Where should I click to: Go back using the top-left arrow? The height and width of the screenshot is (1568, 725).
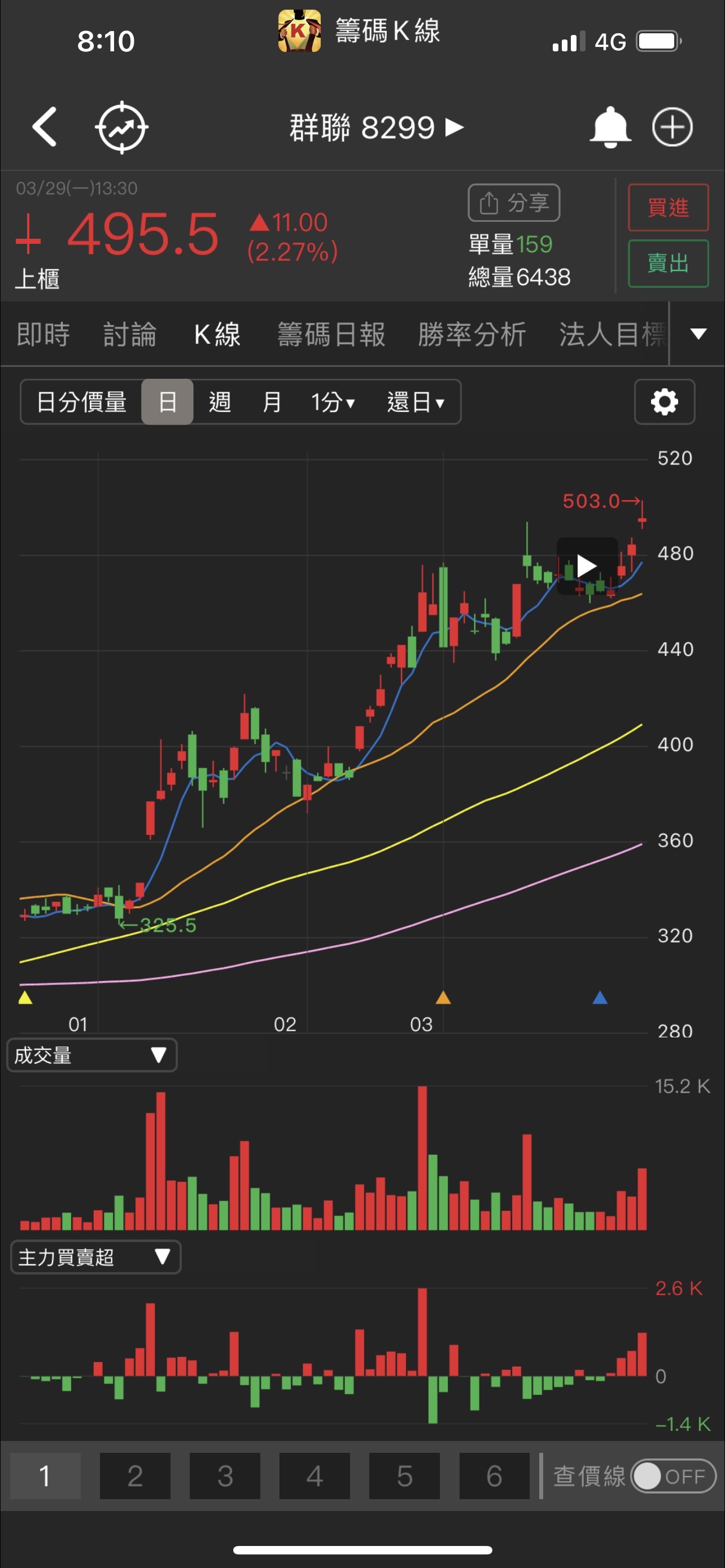[x=45, y=127]
